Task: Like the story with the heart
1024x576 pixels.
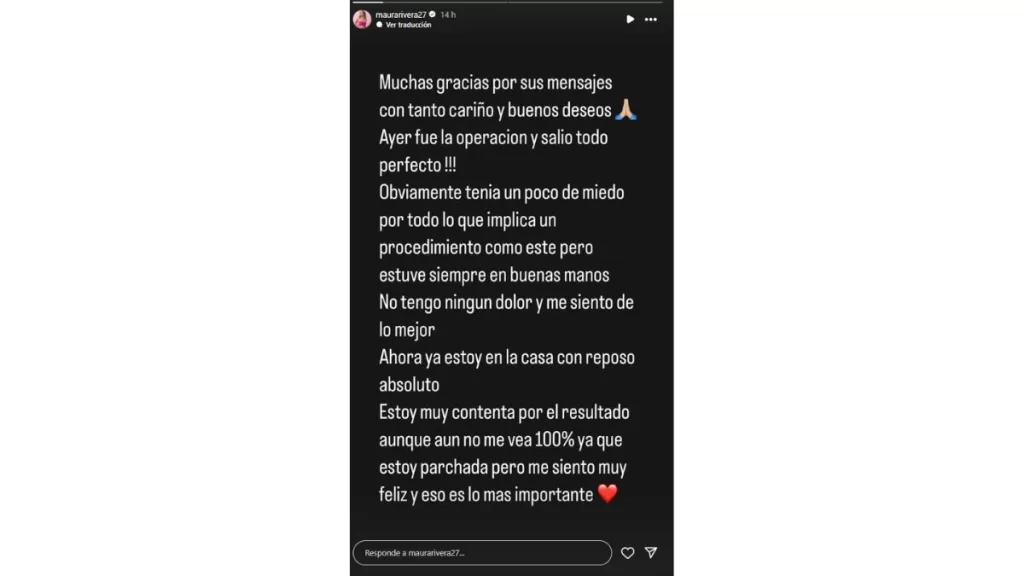Action: [x=627, y=552]
